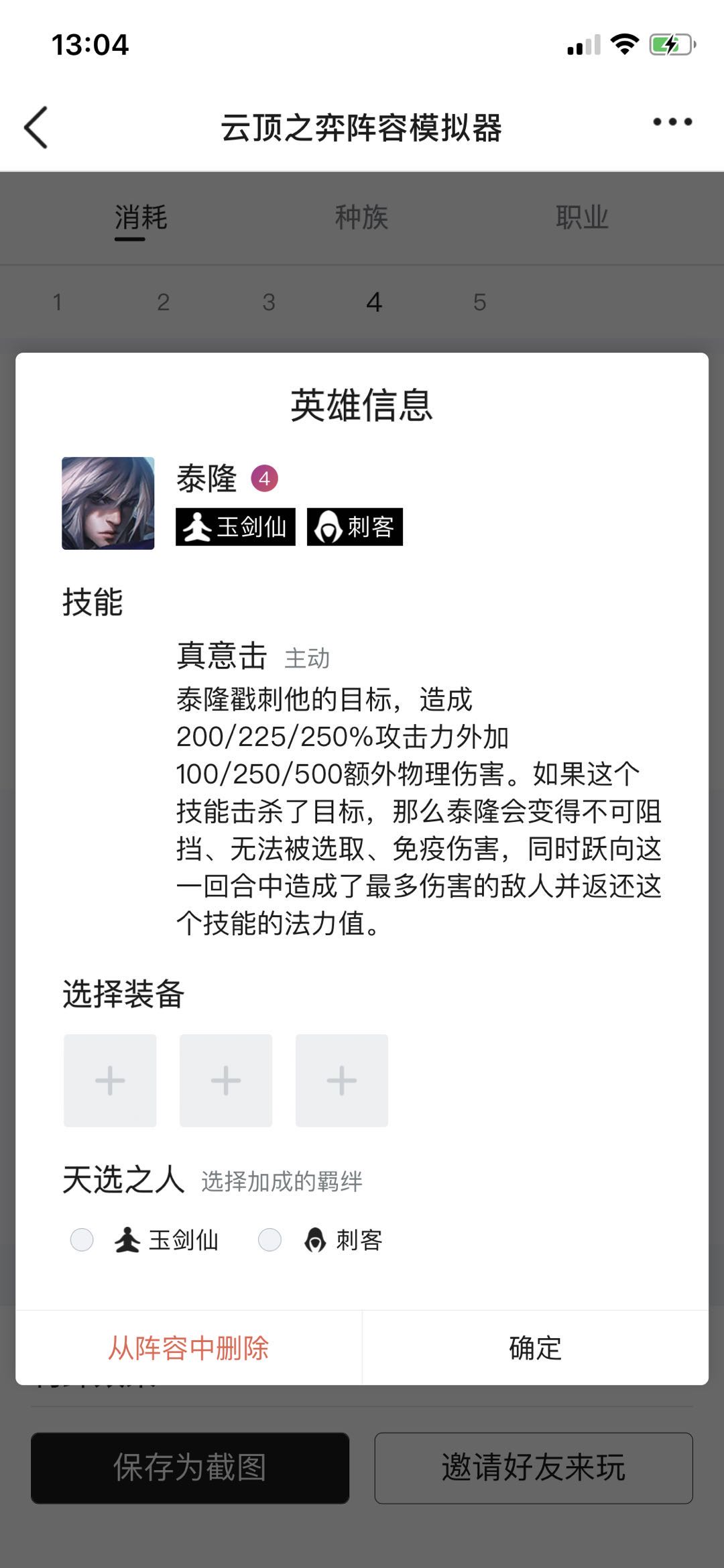
Task: Open the three-dot overflow menu
Action: (x=672, y=122)
